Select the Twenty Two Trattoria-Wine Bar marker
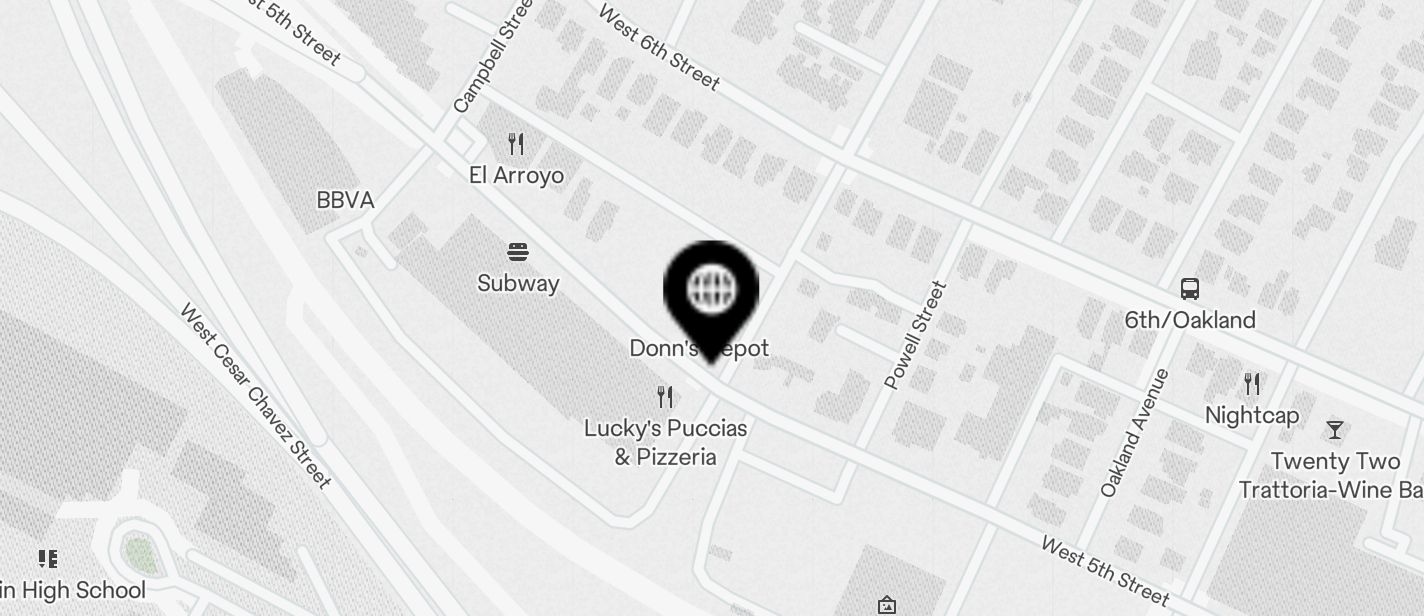Image resolution: width=1424 pixels, height=616 pixels. (x=1334, y=431)
